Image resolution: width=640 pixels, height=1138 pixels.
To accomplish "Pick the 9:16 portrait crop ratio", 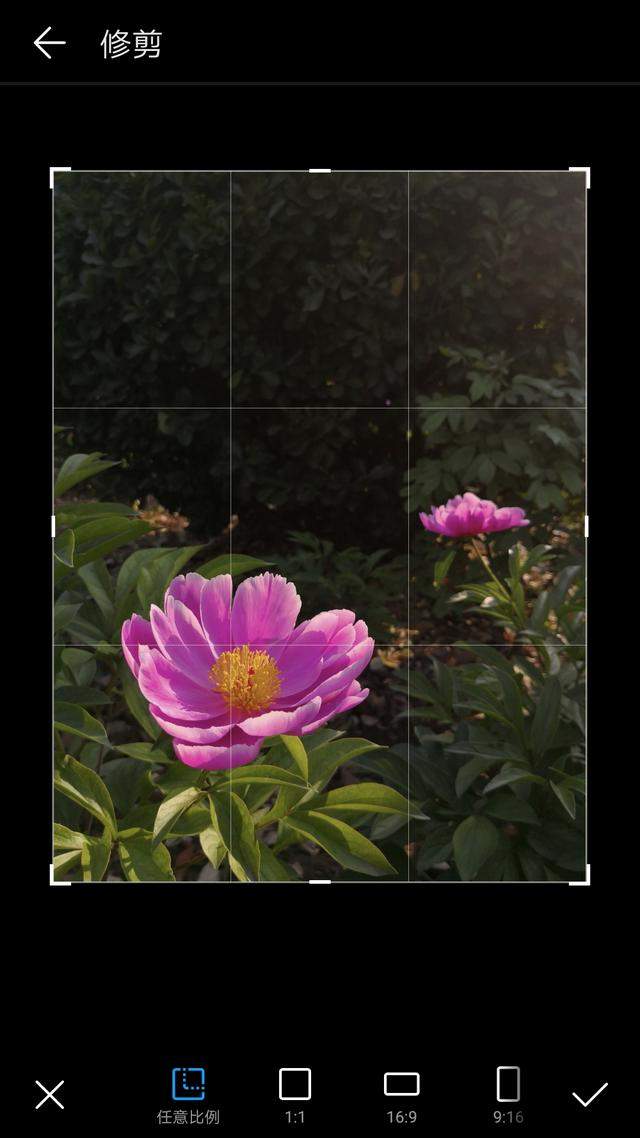I will [508, 1094].
